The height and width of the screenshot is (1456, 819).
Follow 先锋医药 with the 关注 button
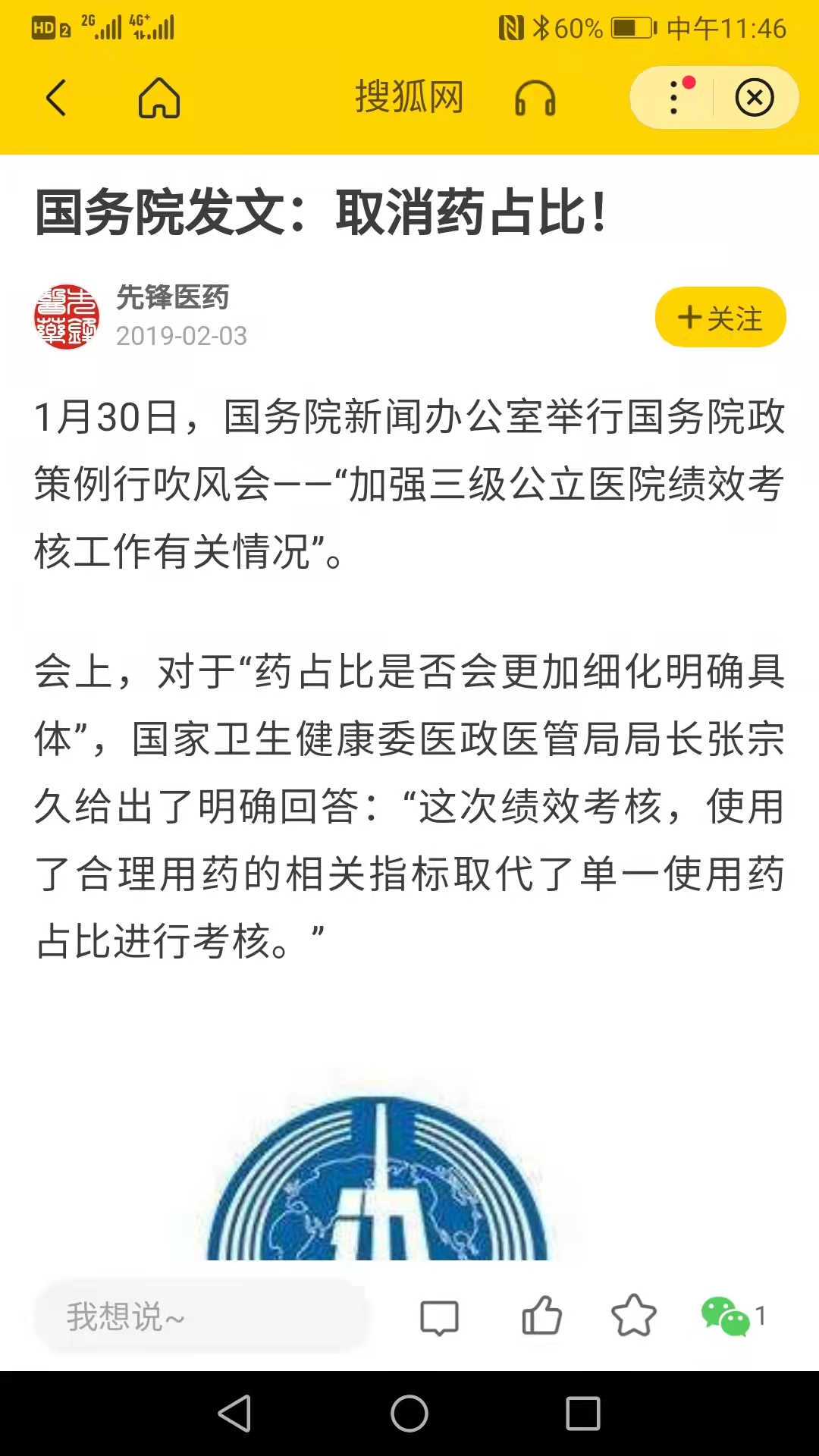720,317
